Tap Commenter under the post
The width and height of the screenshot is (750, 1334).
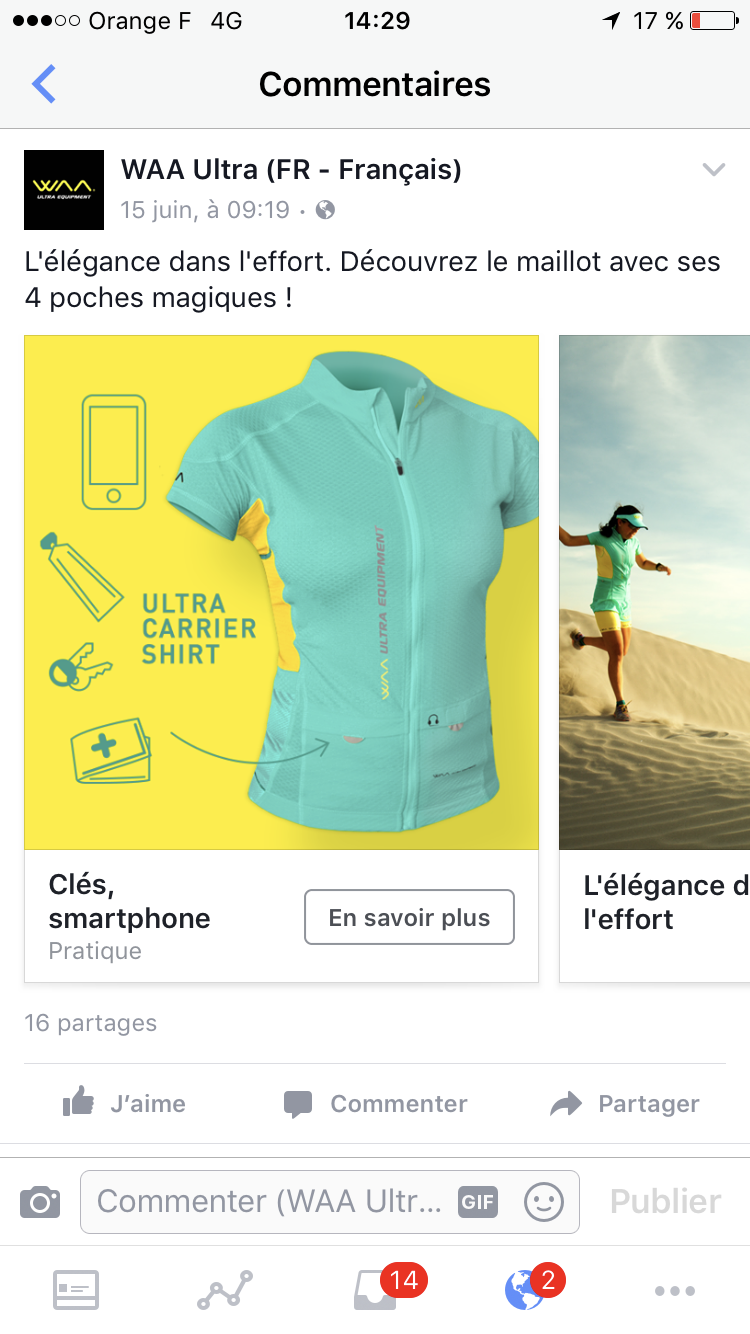tap(376, 1103)
